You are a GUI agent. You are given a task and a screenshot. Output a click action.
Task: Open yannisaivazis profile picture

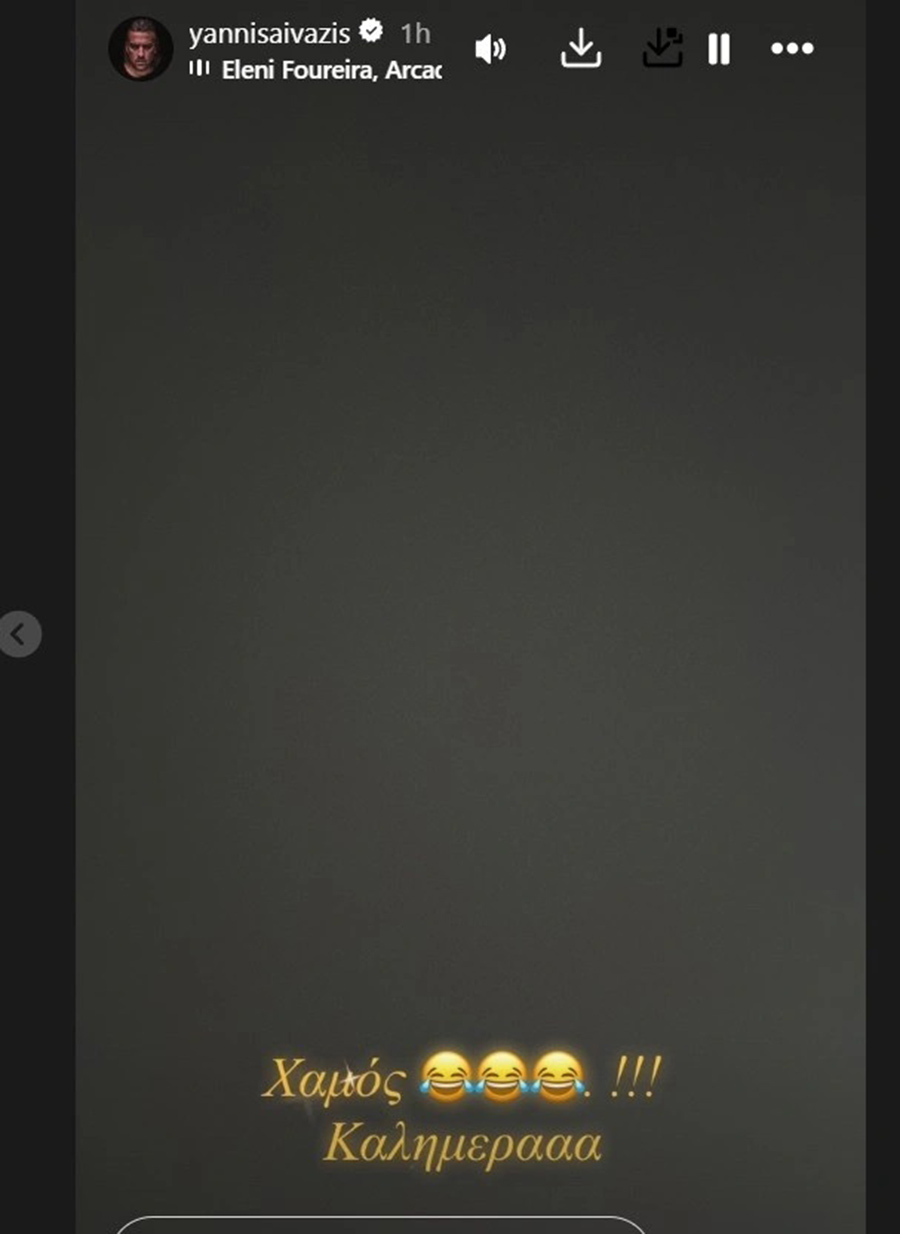(x=140, y=48)
